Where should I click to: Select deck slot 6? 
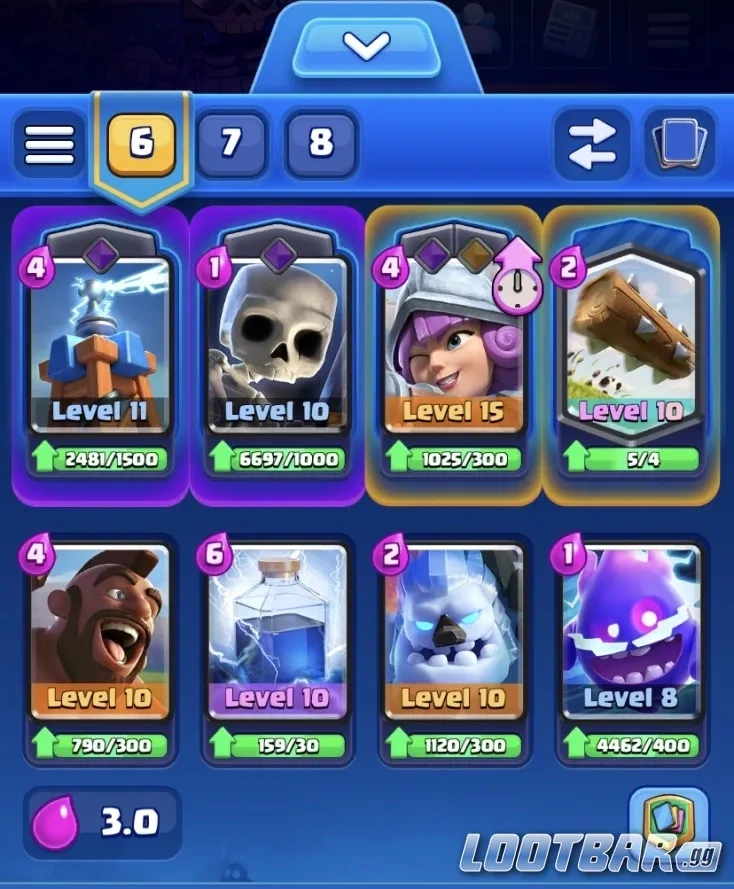click(x=141, y=143)
